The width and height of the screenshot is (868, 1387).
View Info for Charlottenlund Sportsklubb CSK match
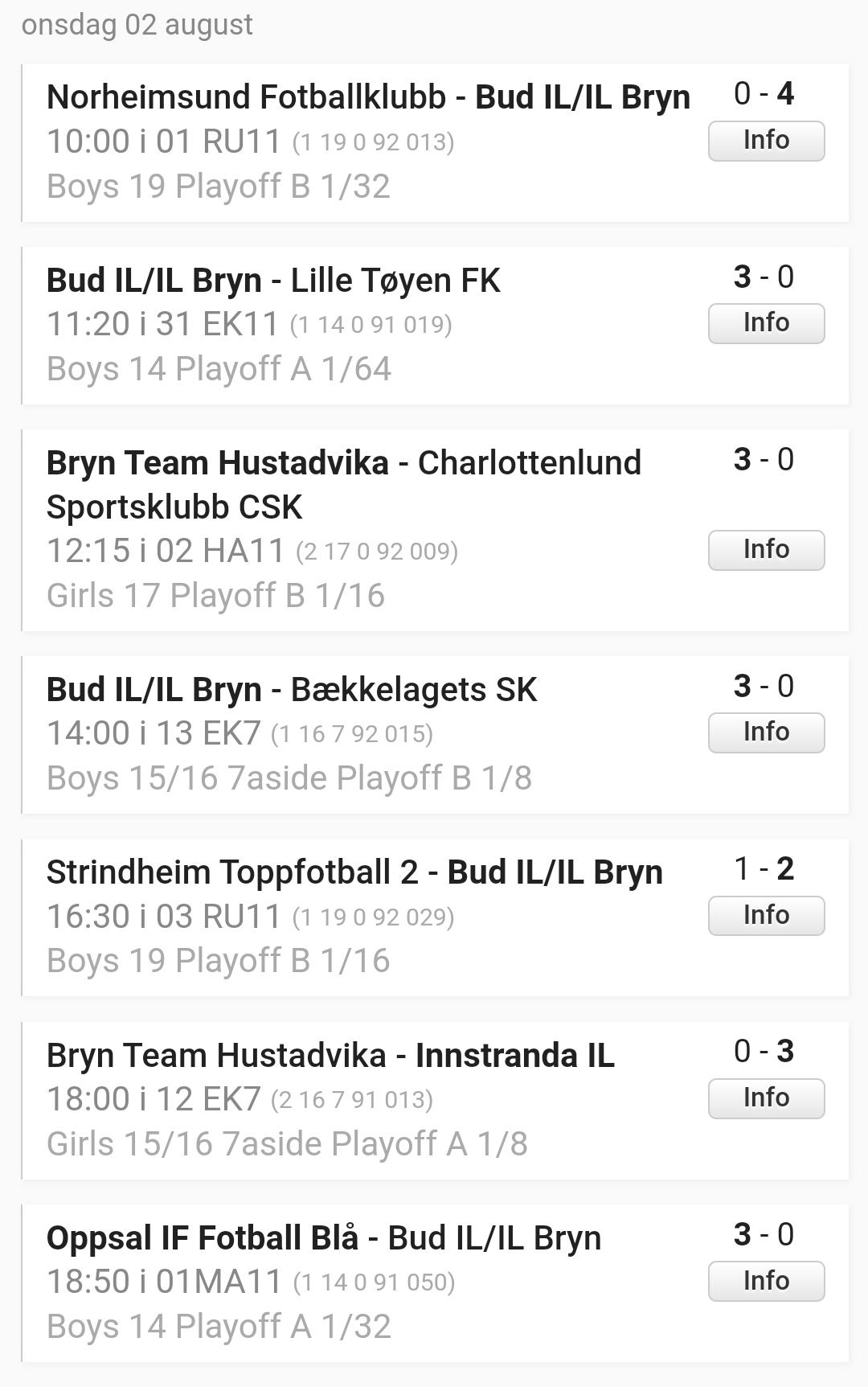[x=766, y=550]
